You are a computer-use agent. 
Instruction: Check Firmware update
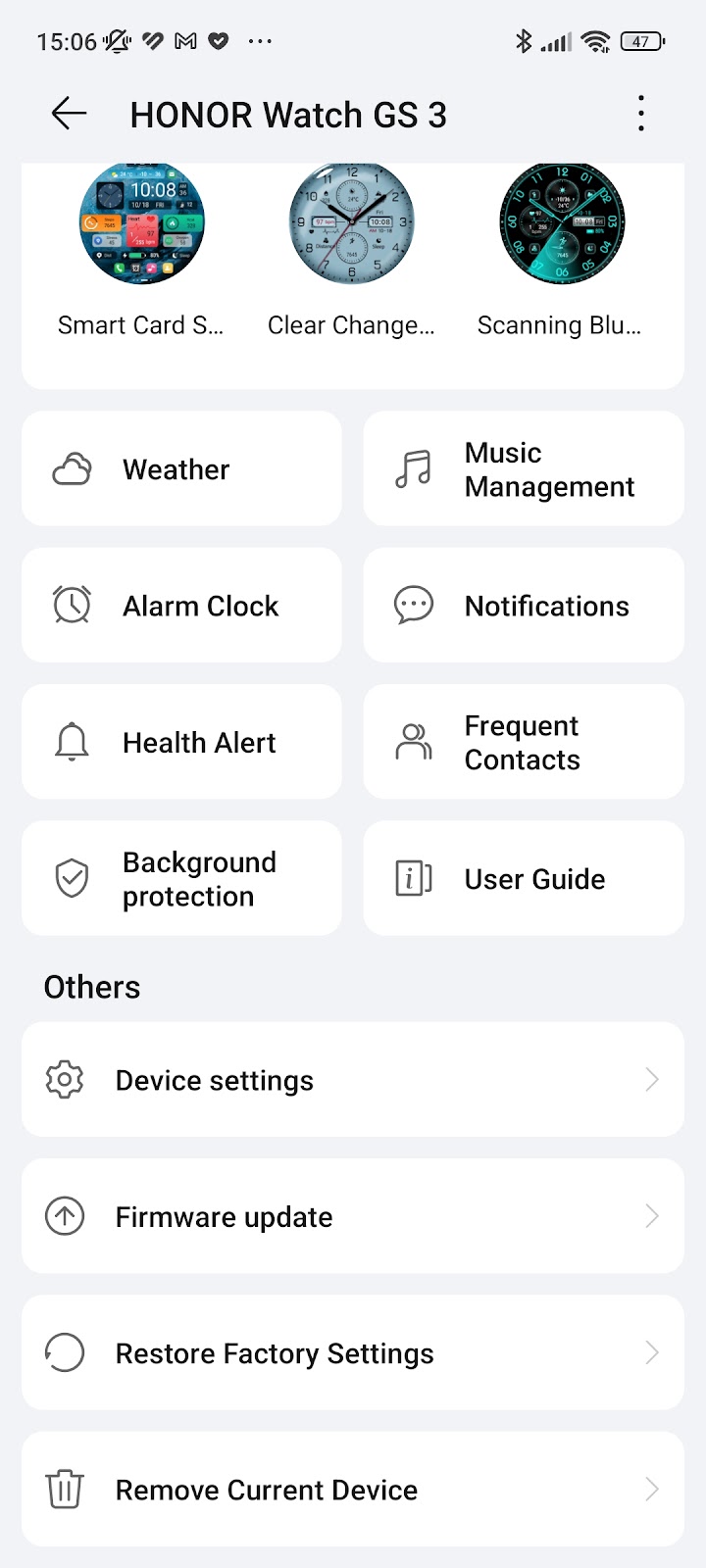352,1216
